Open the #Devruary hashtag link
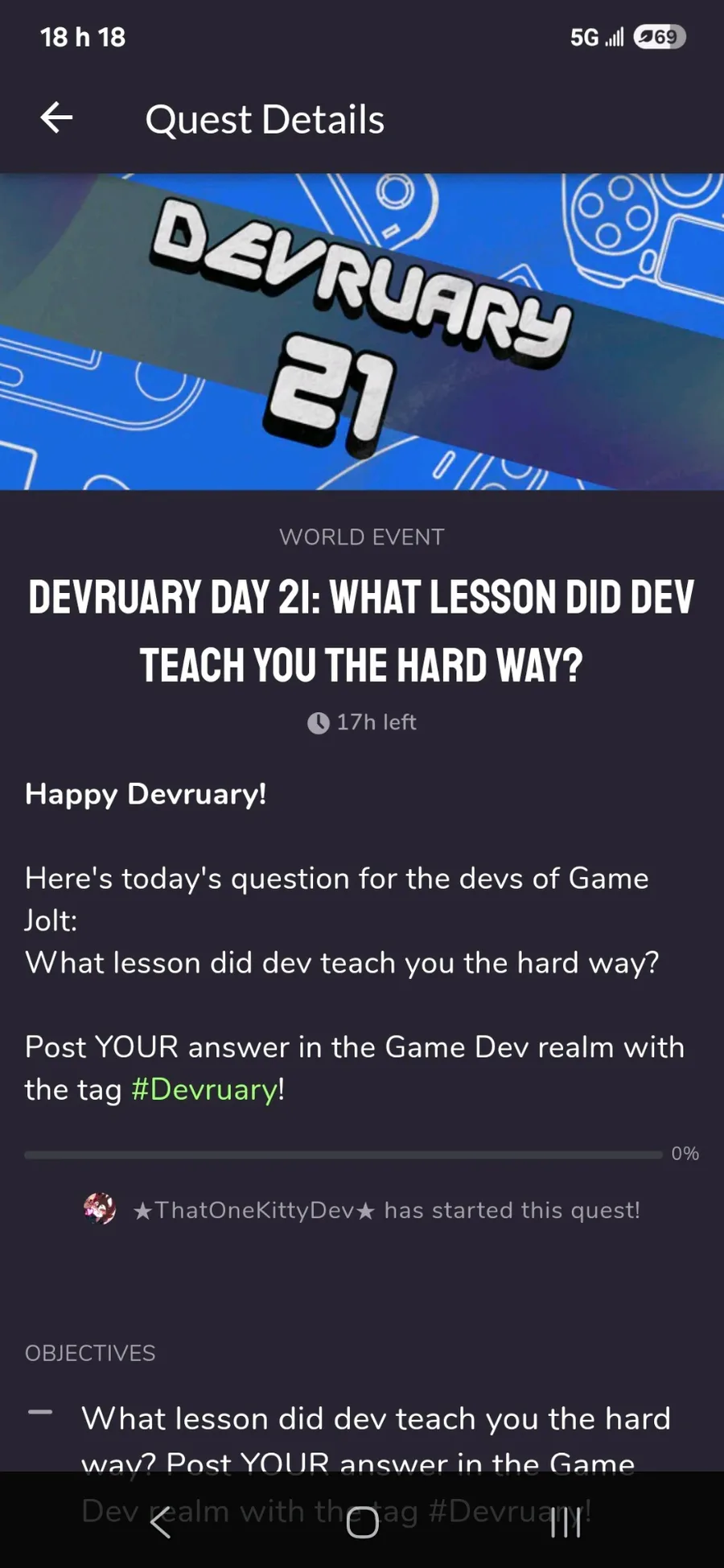 (x=205, y=1089)
